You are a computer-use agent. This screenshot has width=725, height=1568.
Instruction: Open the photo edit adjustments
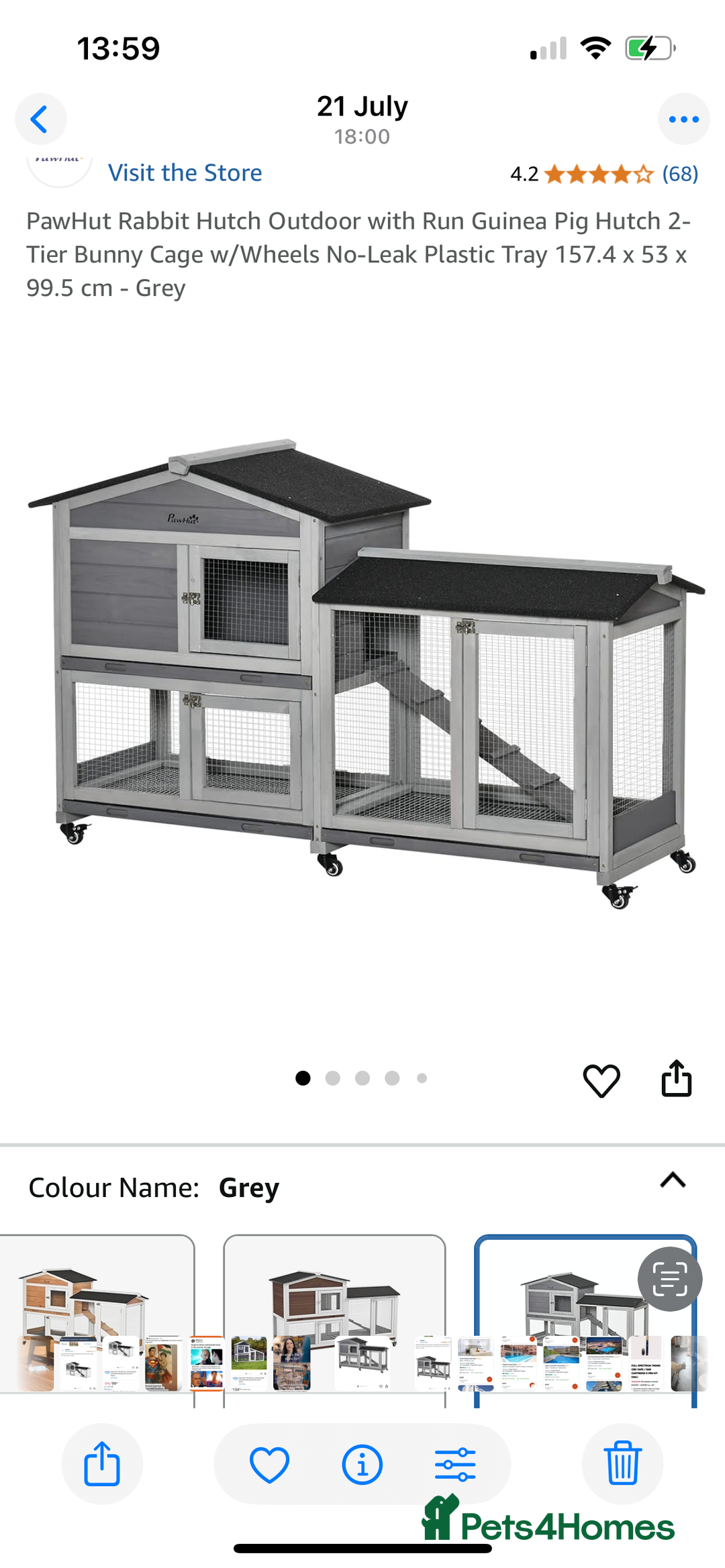[x=455, y=1463]
